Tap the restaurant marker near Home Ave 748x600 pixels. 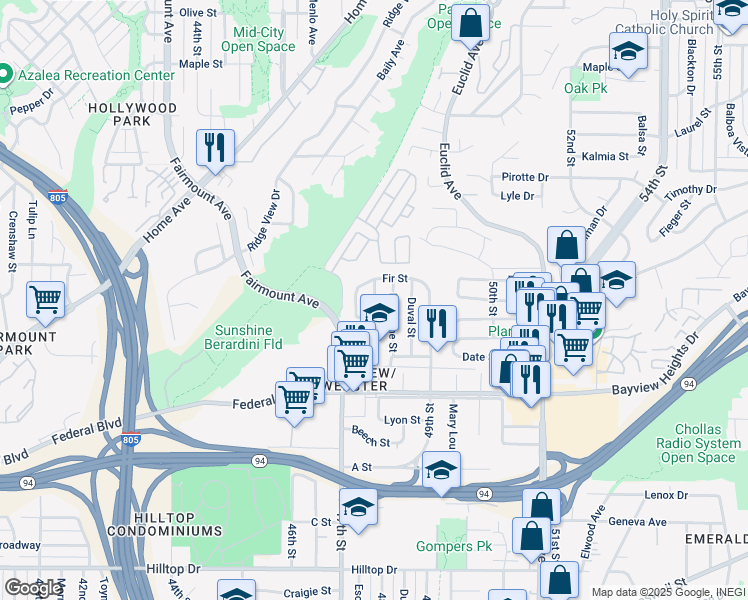pos(215,148)
